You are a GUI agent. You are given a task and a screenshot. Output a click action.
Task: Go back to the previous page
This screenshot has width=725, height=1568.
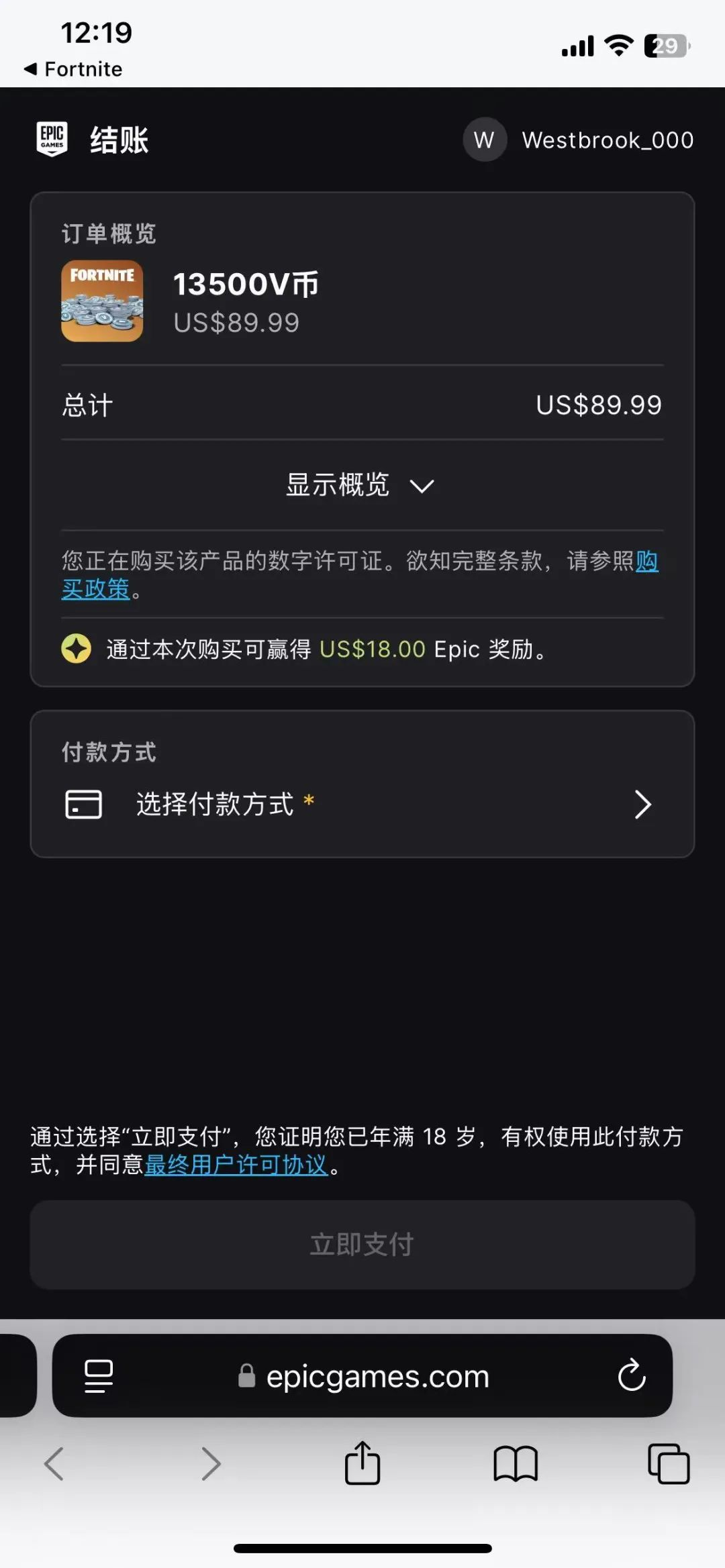(x=54, y=1463)
